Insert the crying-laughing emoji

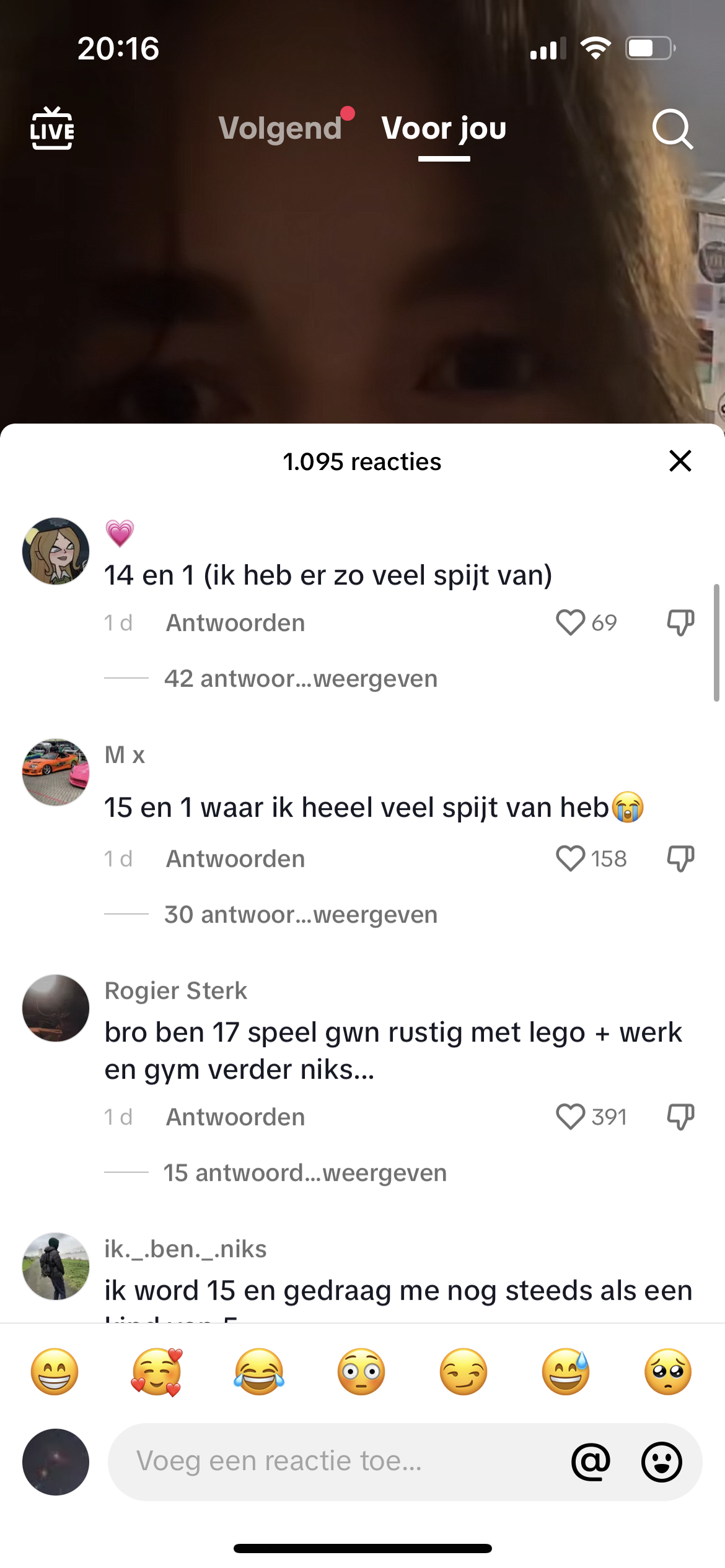(259, 1372)
